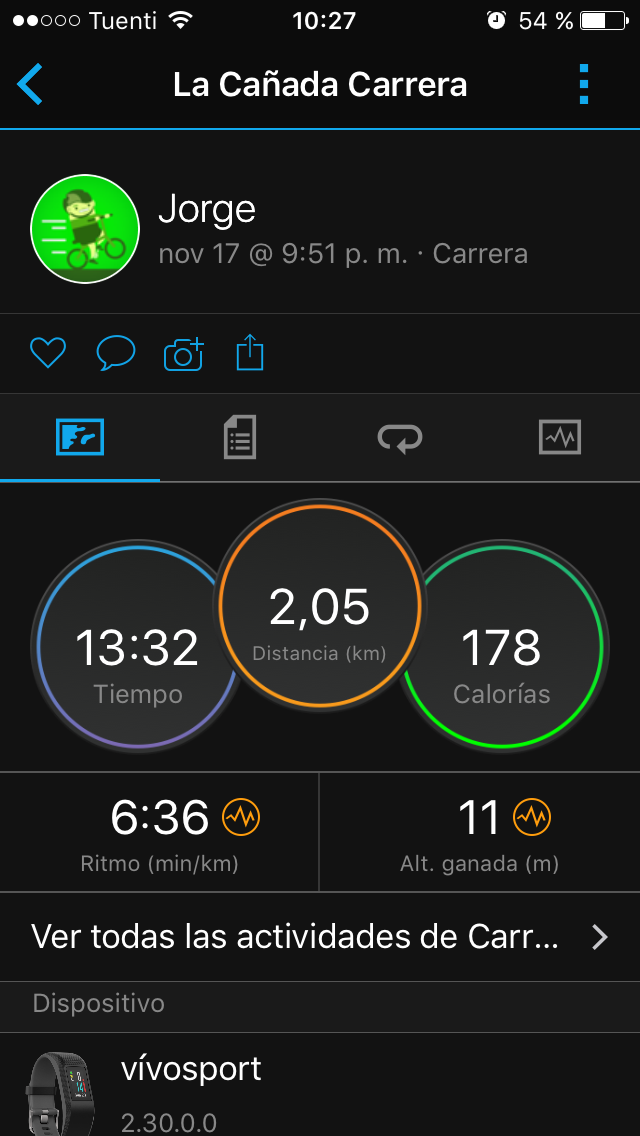Viewport: 640px width, 1136px height.
Task: Select the overview summary tab
Action: [80, 438]
